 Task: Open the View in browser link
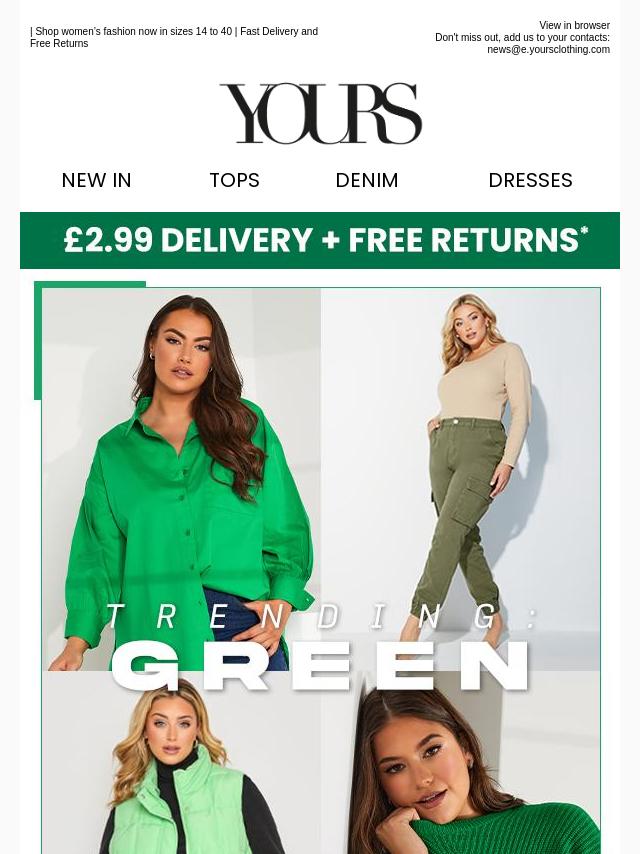tap(574, 26)
